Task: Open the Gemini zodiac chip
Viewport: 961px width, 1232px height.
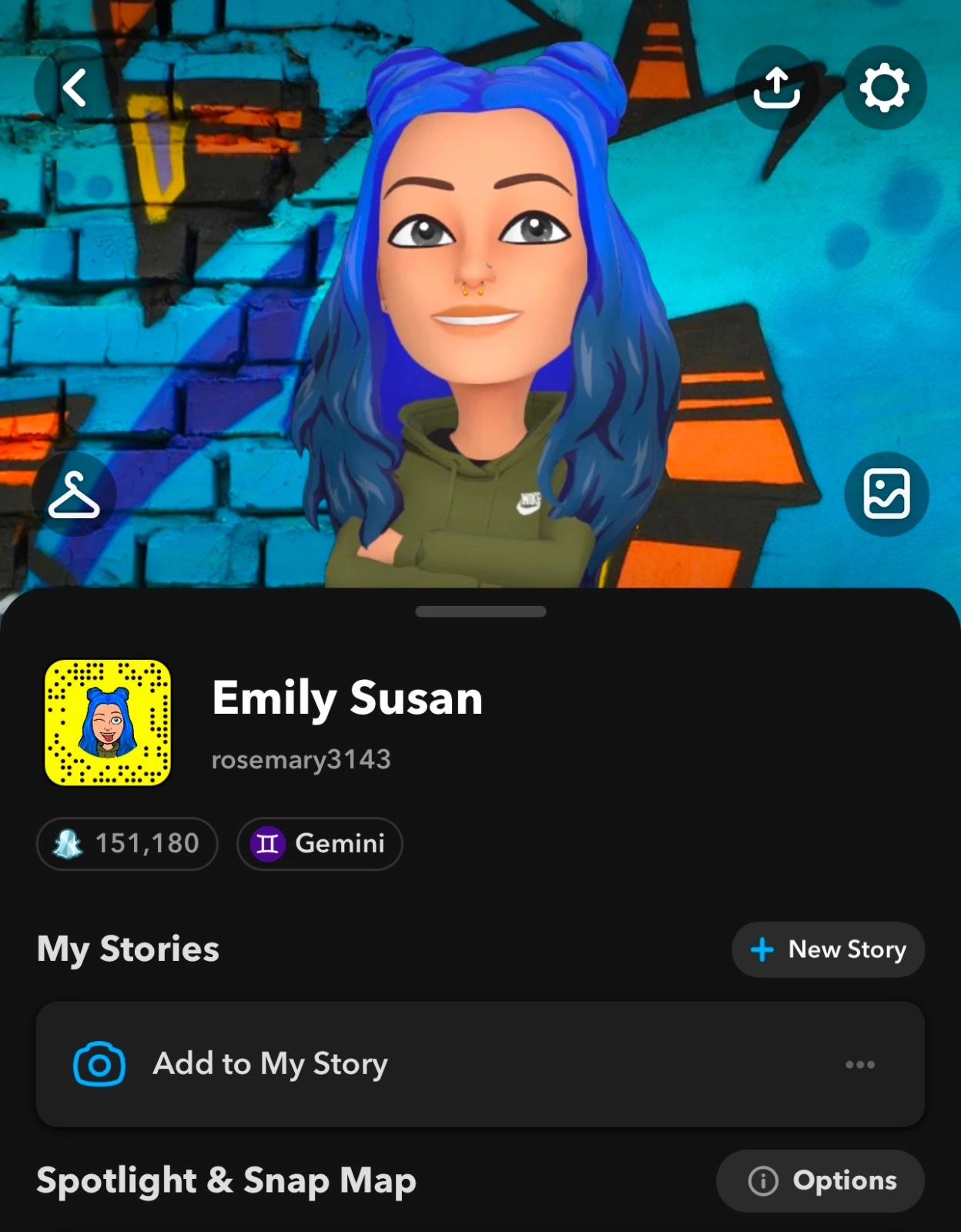Action: click(x=320, y=843)
